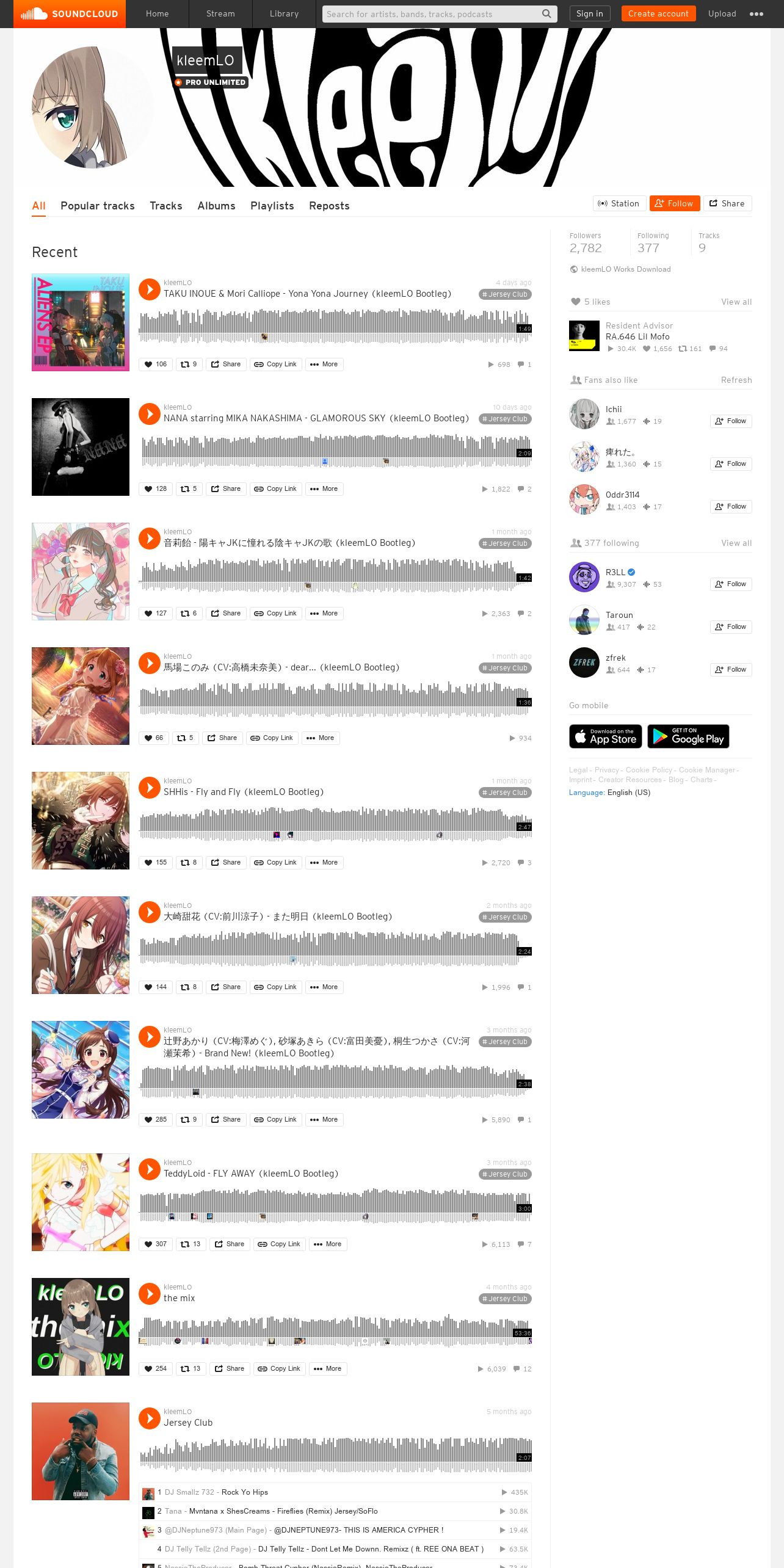Copy Link for the SHHis Fly and Fly track
Viewport: 784px width, 1568px height.
click(x=275, y=863)
